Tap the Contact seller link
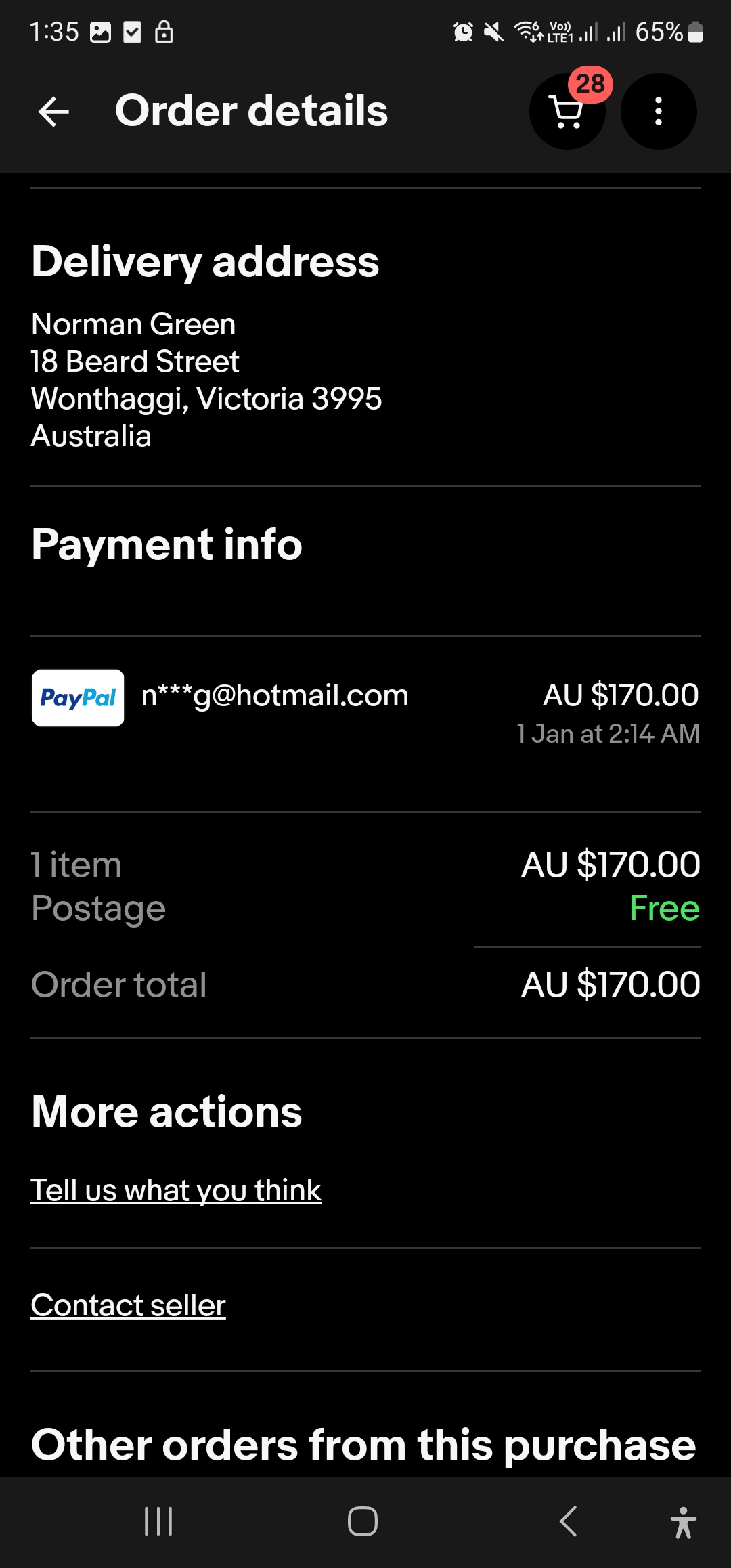Image resolution: width=731 pixels, height=1568 pixels. click(128, 1305)
